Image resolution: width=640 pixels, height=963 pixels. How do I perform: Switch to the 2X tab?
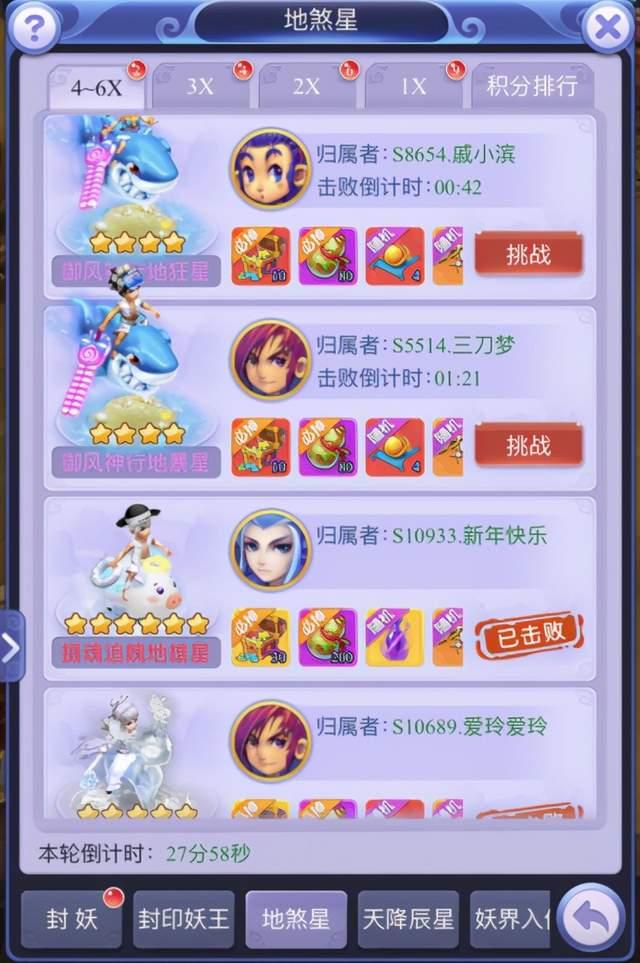[306, 86]
